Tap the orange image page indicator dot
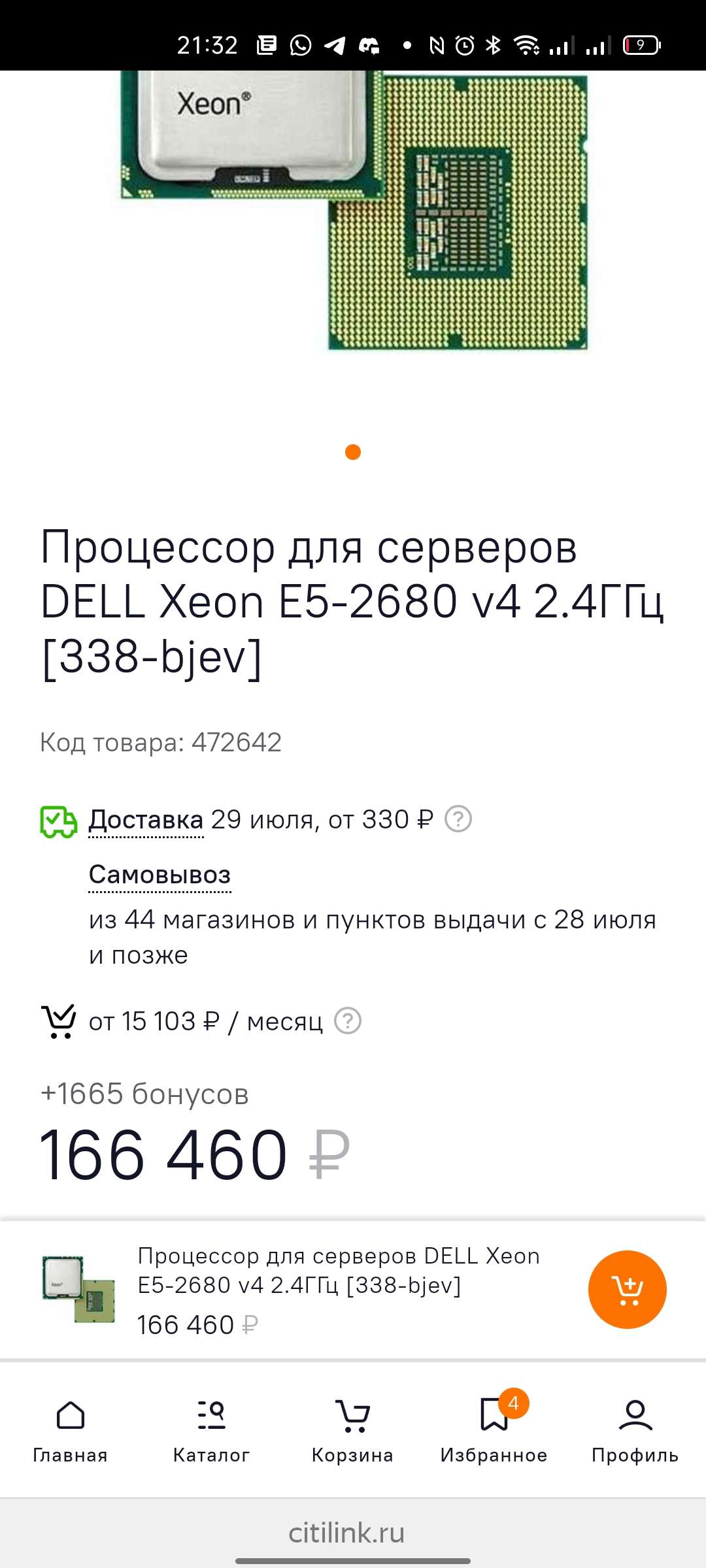The height and width of the screenshot is (1568, 706). click(x=353, y=452)
